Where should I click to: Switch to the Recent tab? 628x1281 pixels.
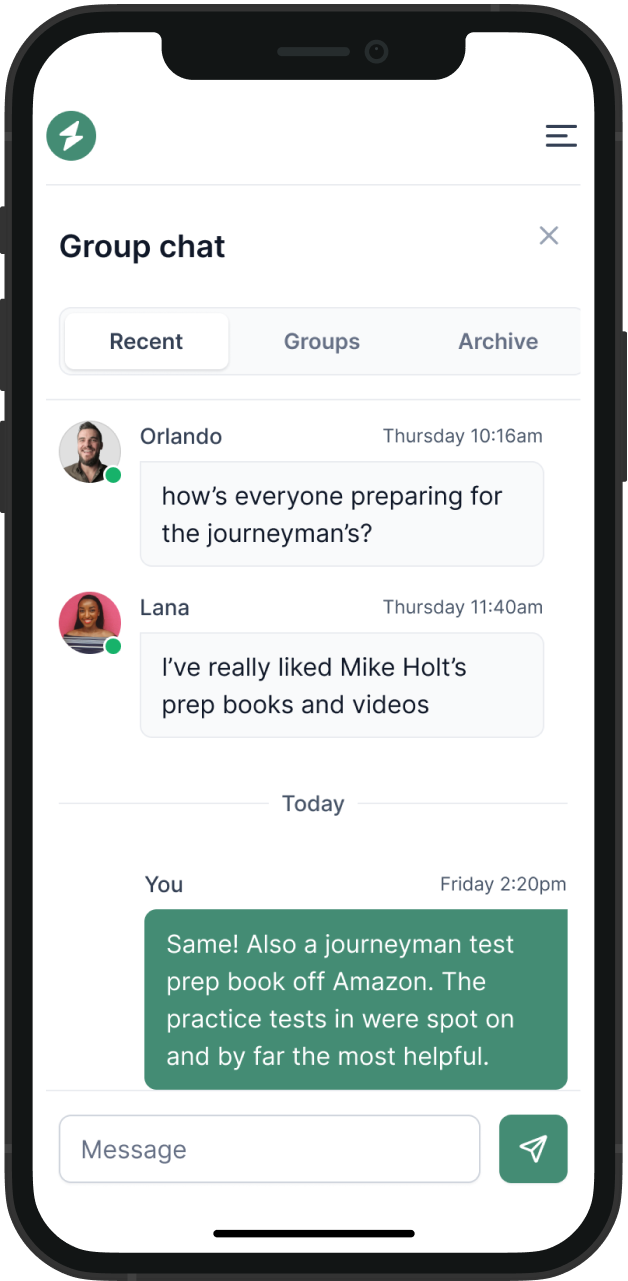click(x=146, y=341)
